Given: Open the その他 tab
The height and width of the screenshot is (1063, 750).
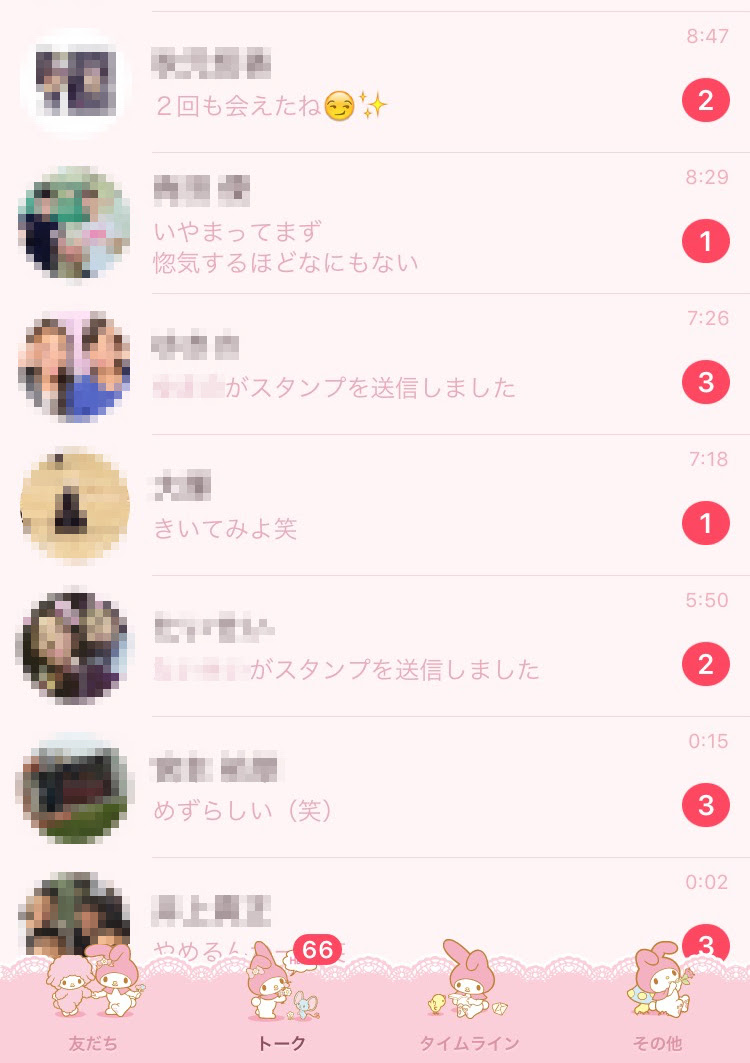Looking at the screenshot, I should click(657, 1010).
